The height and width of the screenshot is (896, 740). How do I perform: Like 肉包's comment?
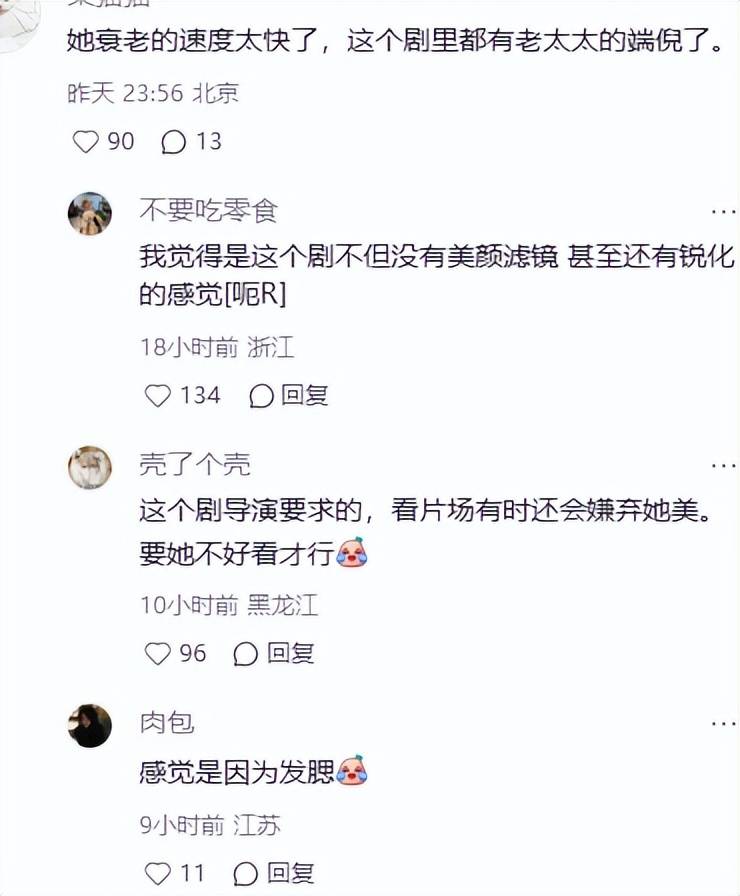[158, 872]
